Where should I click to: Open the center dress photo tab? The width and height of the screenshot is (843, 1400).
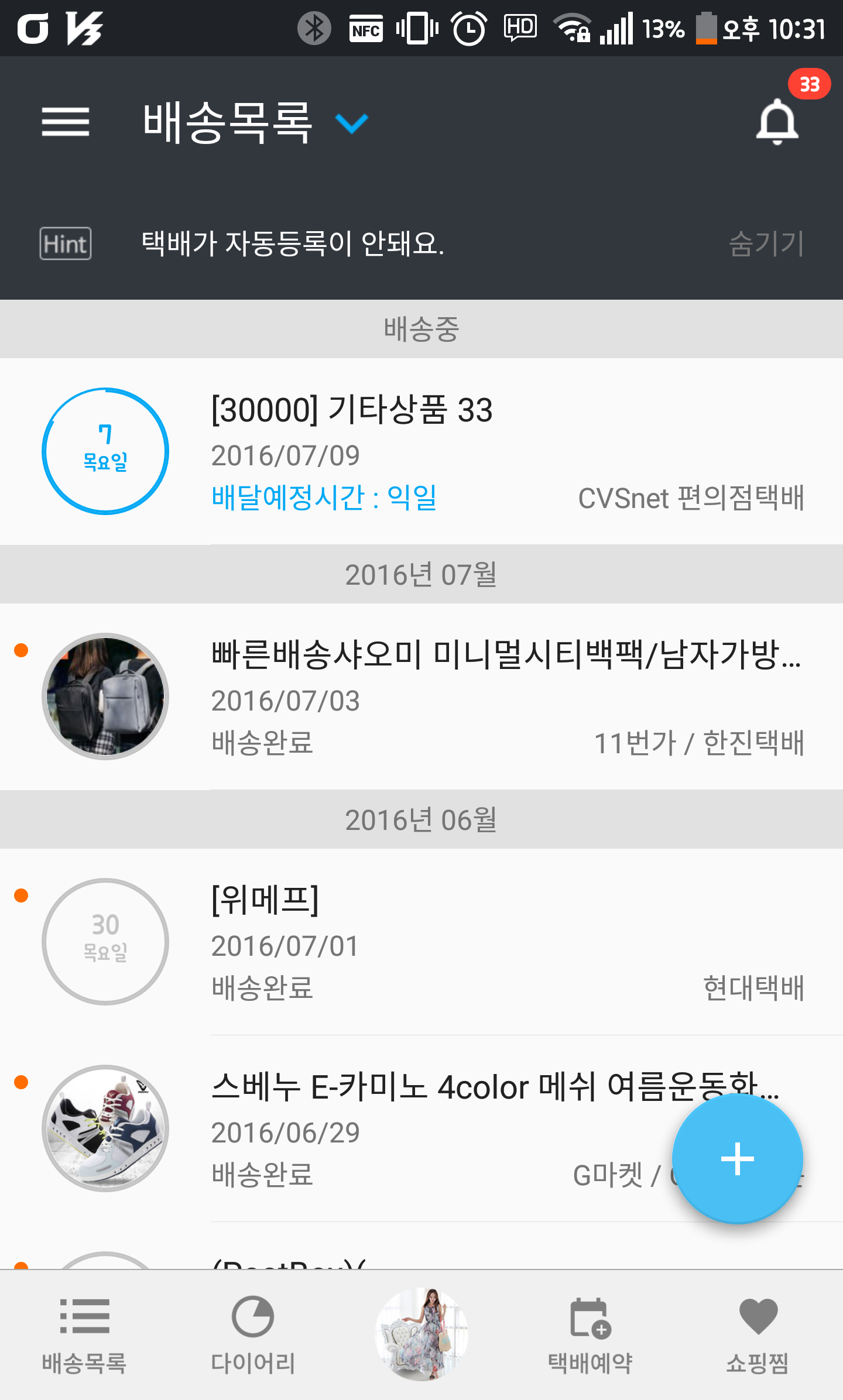click(x=421, y=1334)
